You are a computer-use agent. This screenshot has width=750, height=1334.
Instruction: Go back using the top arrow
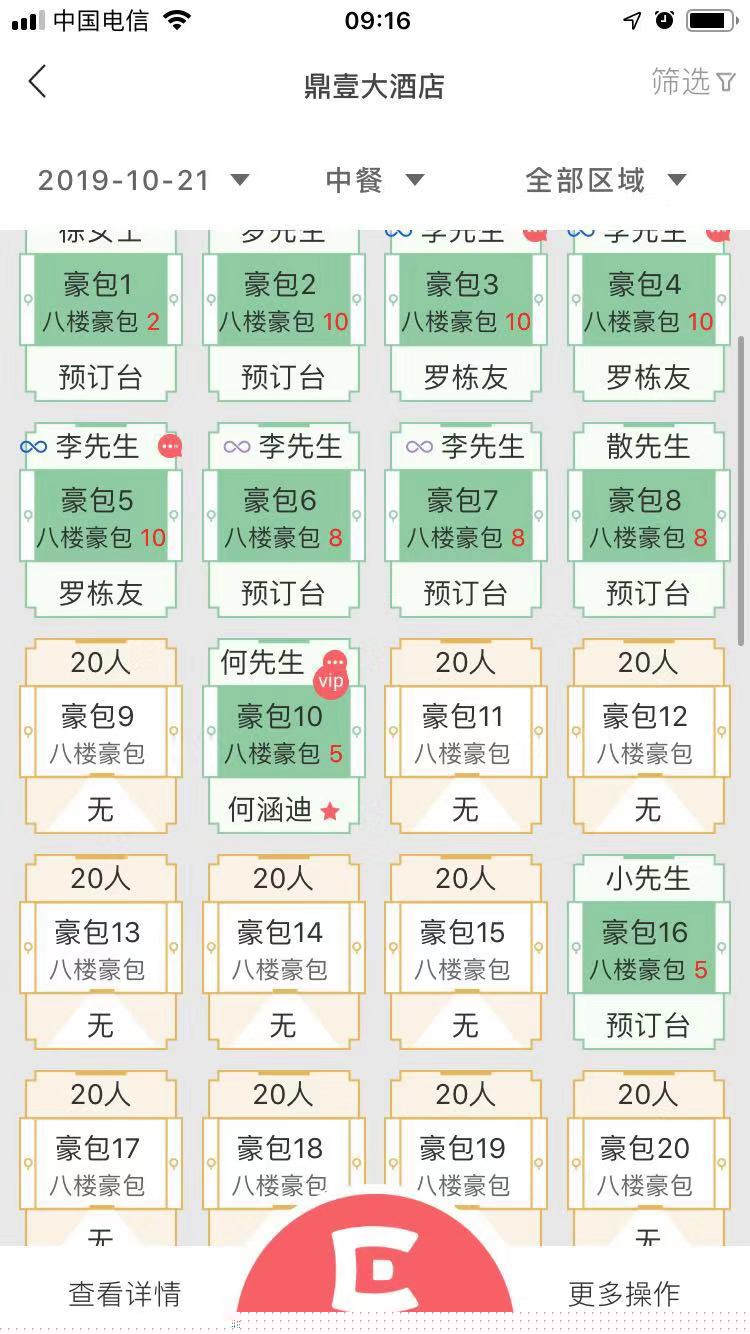(38, 82)
